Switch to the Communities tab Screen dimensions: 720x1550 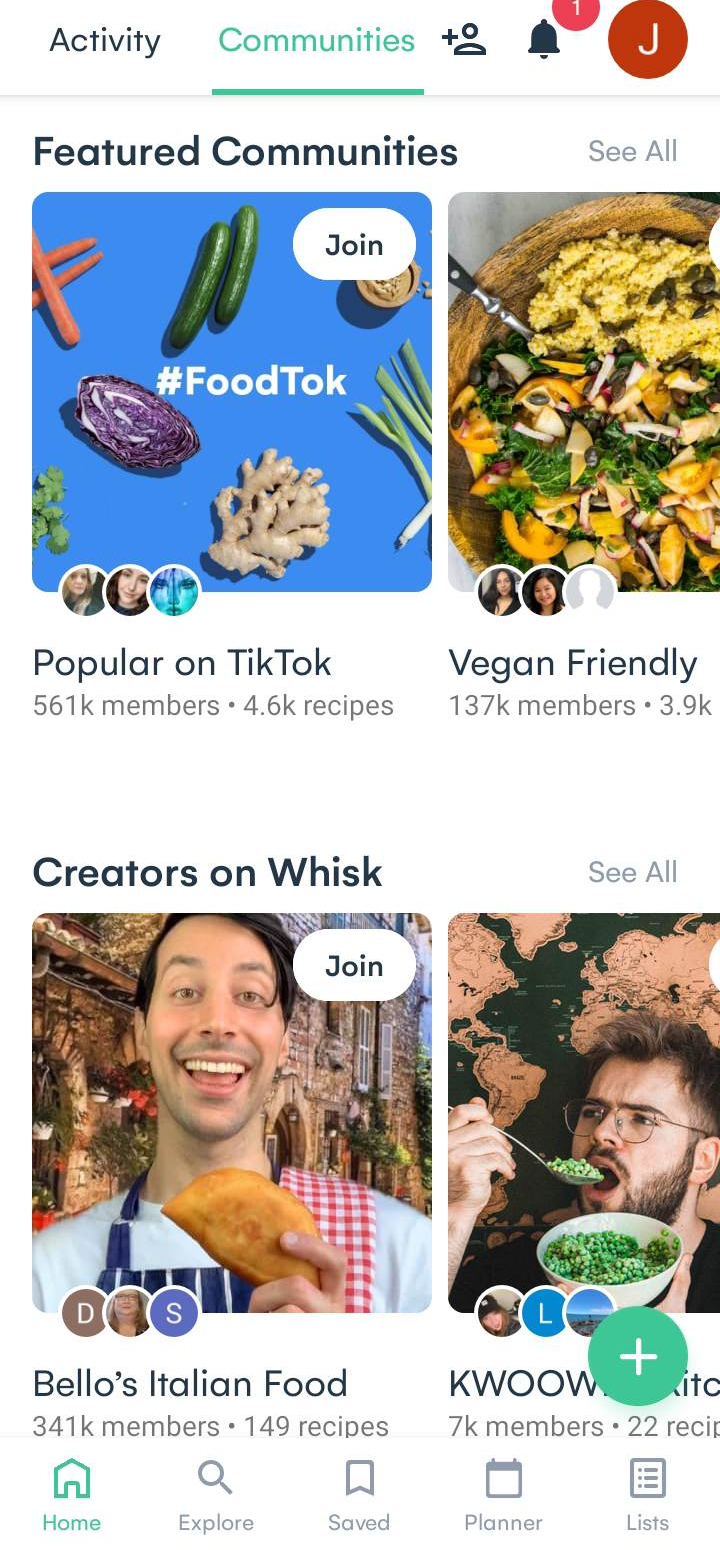pos(316,42)
